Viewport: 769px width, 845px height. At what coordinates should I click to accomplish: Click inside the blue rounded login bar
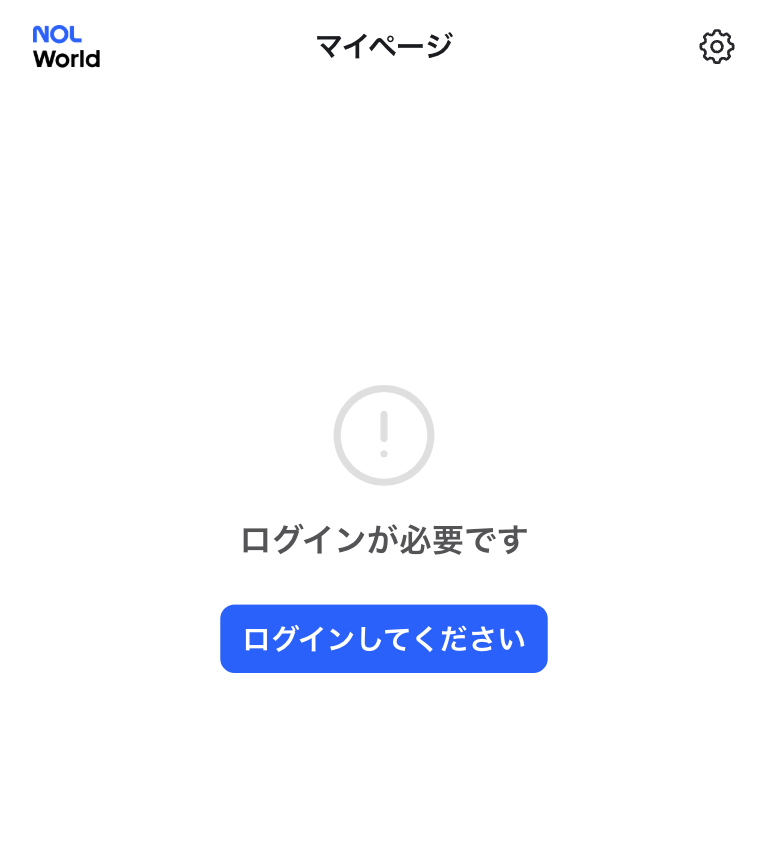click(383, 638)
